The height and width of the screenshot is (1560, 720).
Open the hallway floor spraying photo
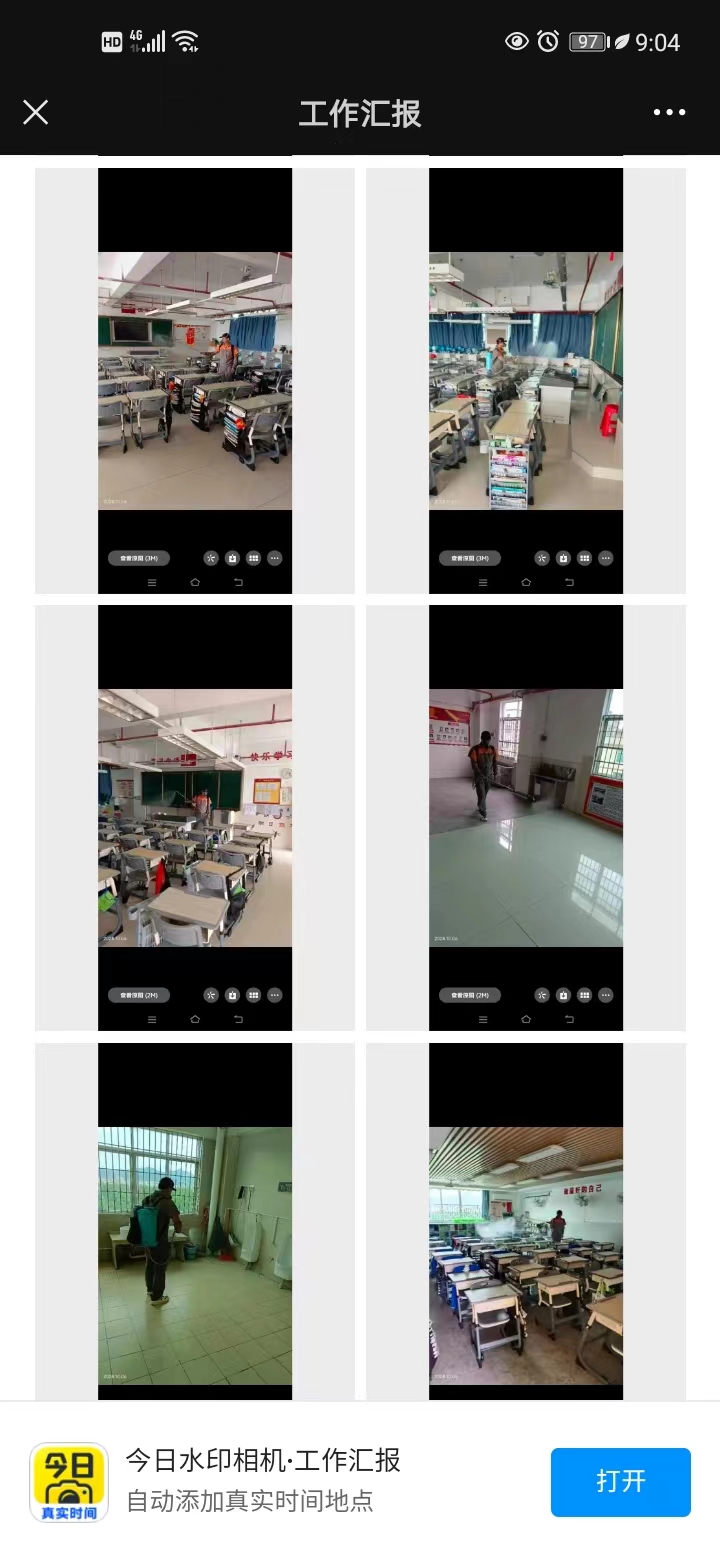(x=526, y=818)
